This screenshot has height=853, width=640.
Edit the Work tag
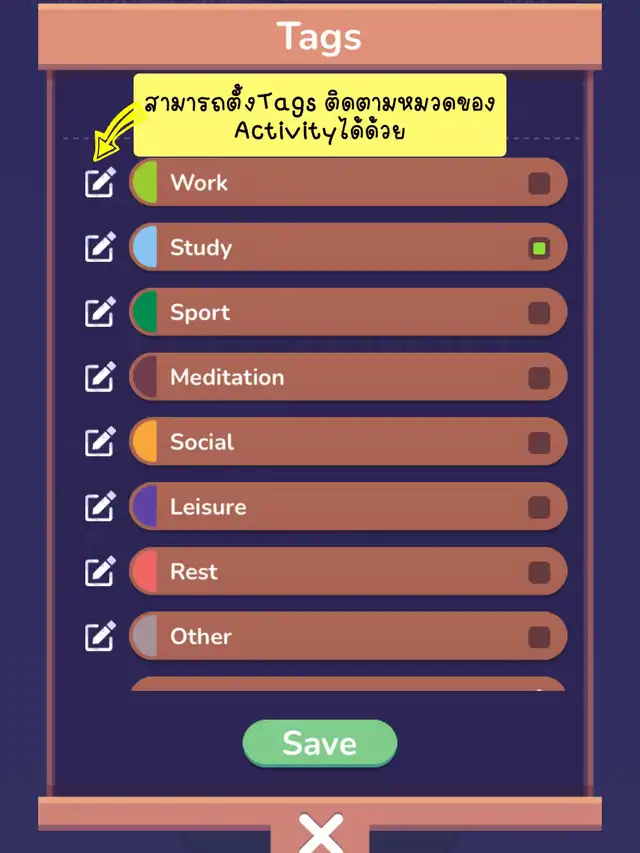pyautogui.click(x=100, y=183)
